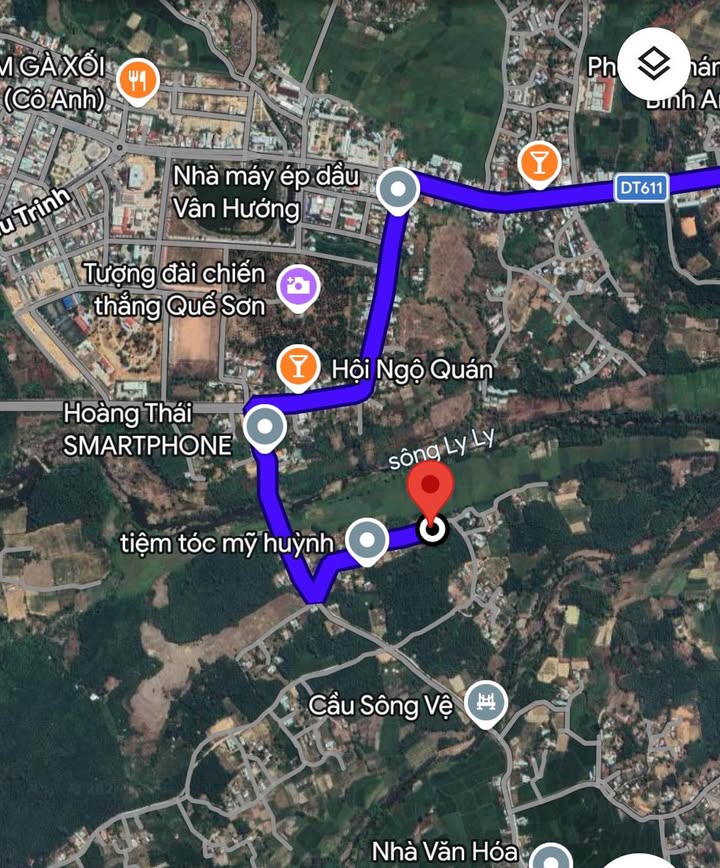Open the map layers button
720x868 pixels.
point(654,66)
